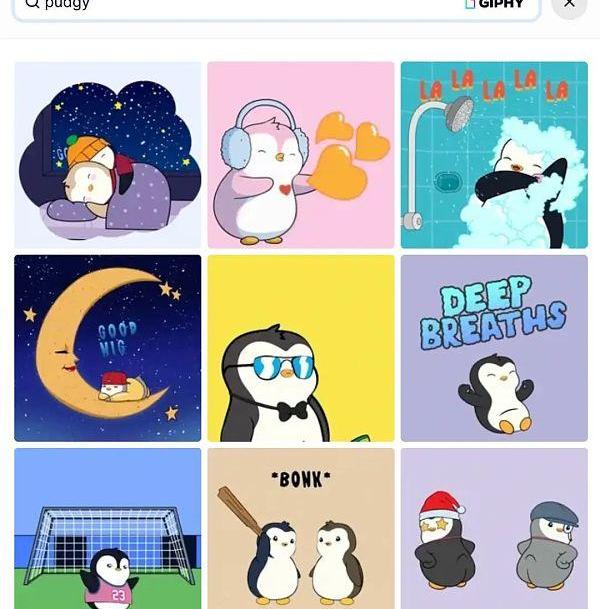
Task: Pick the Bonk penguins GIF
Action: [301, 528]
